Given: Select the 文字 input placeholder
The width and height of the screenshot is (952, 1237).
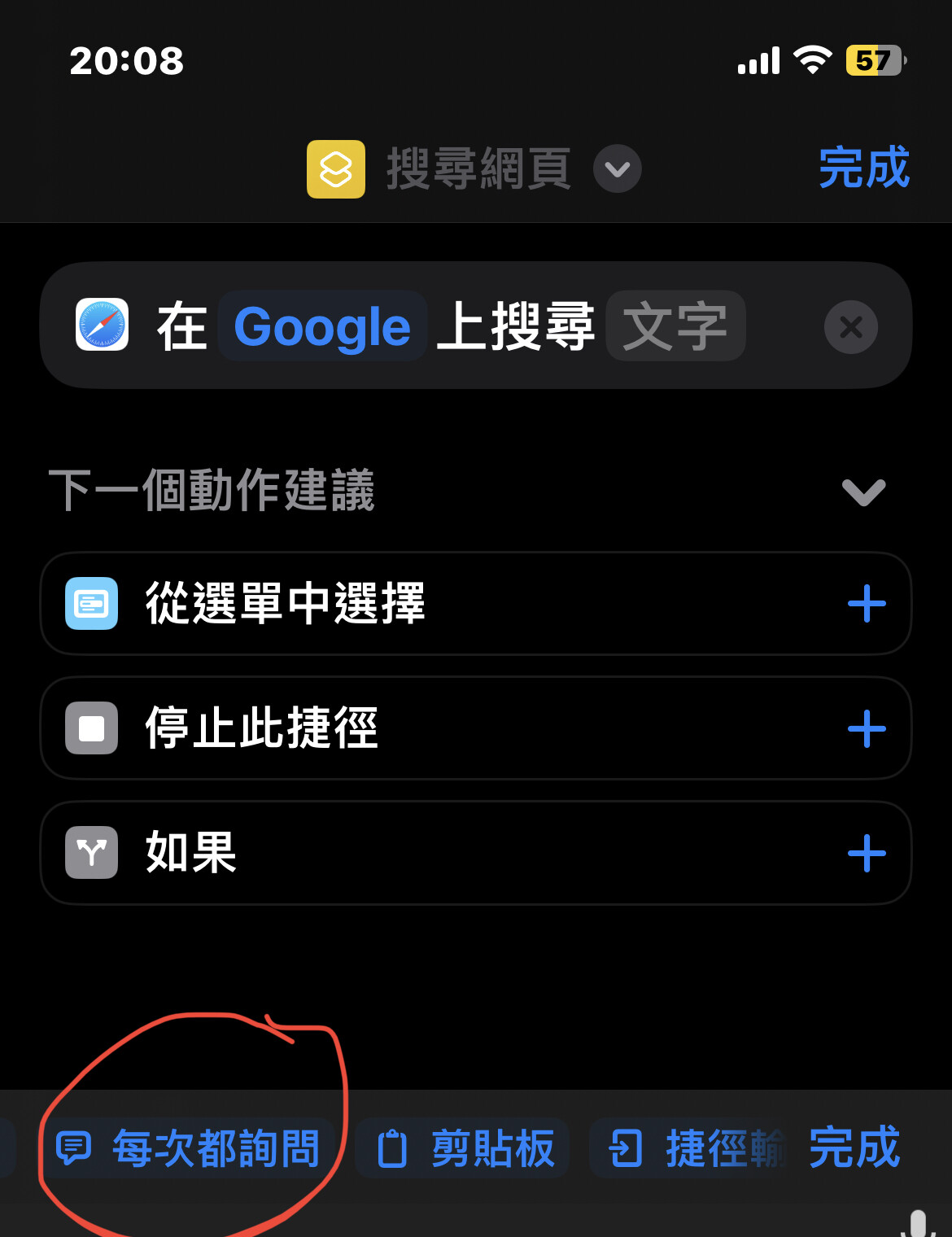Looking at the screenshot, I should [675, 327].
